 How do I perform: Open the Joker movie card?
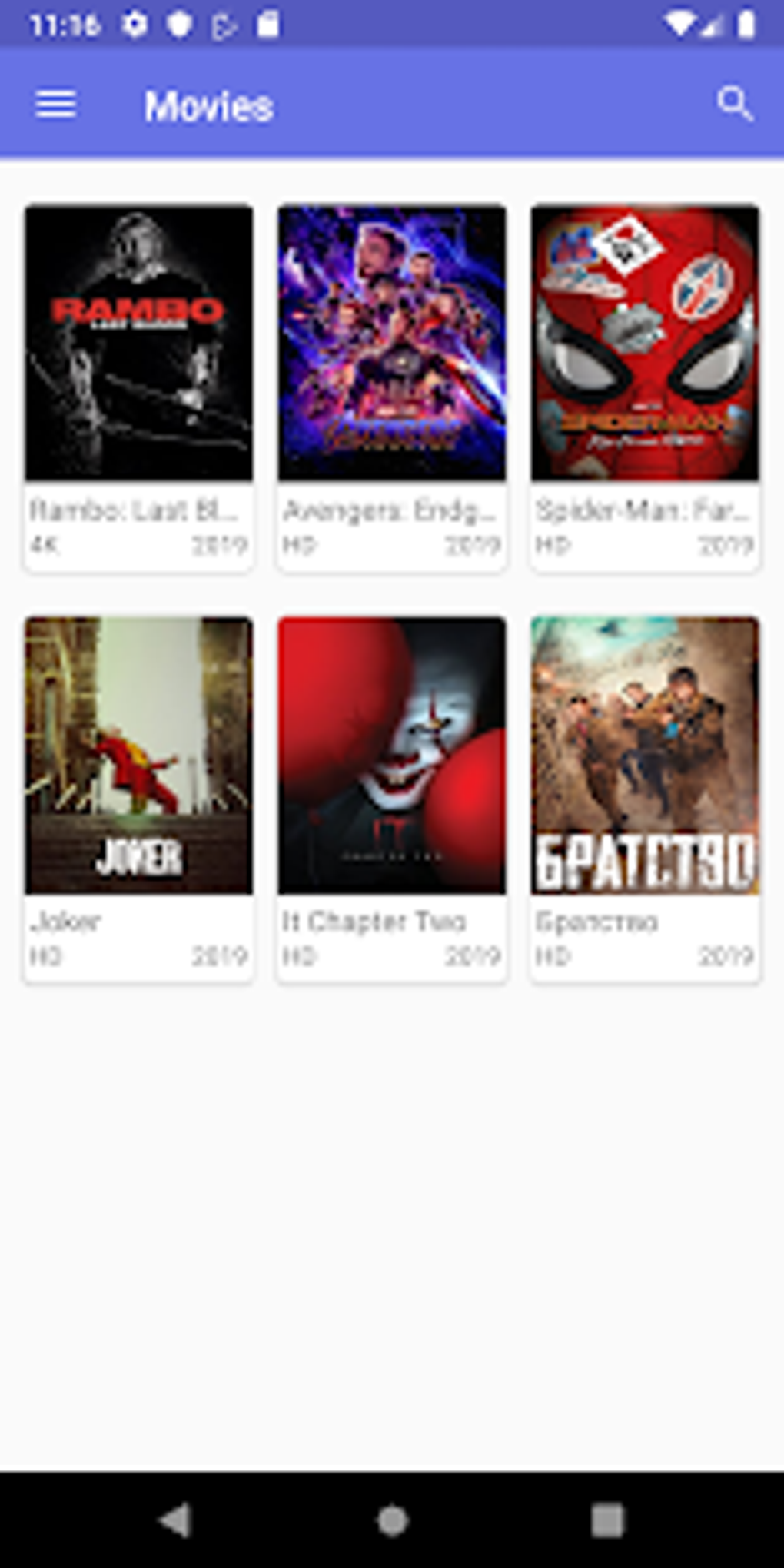point(138,799)
